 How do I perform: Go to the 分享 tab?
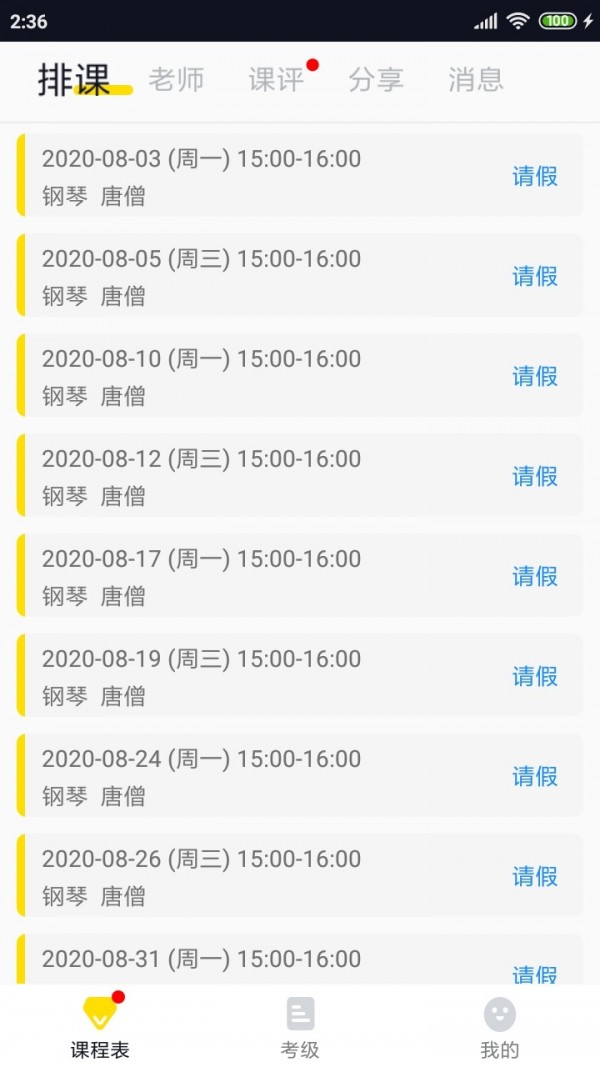[x=376, y=80]
